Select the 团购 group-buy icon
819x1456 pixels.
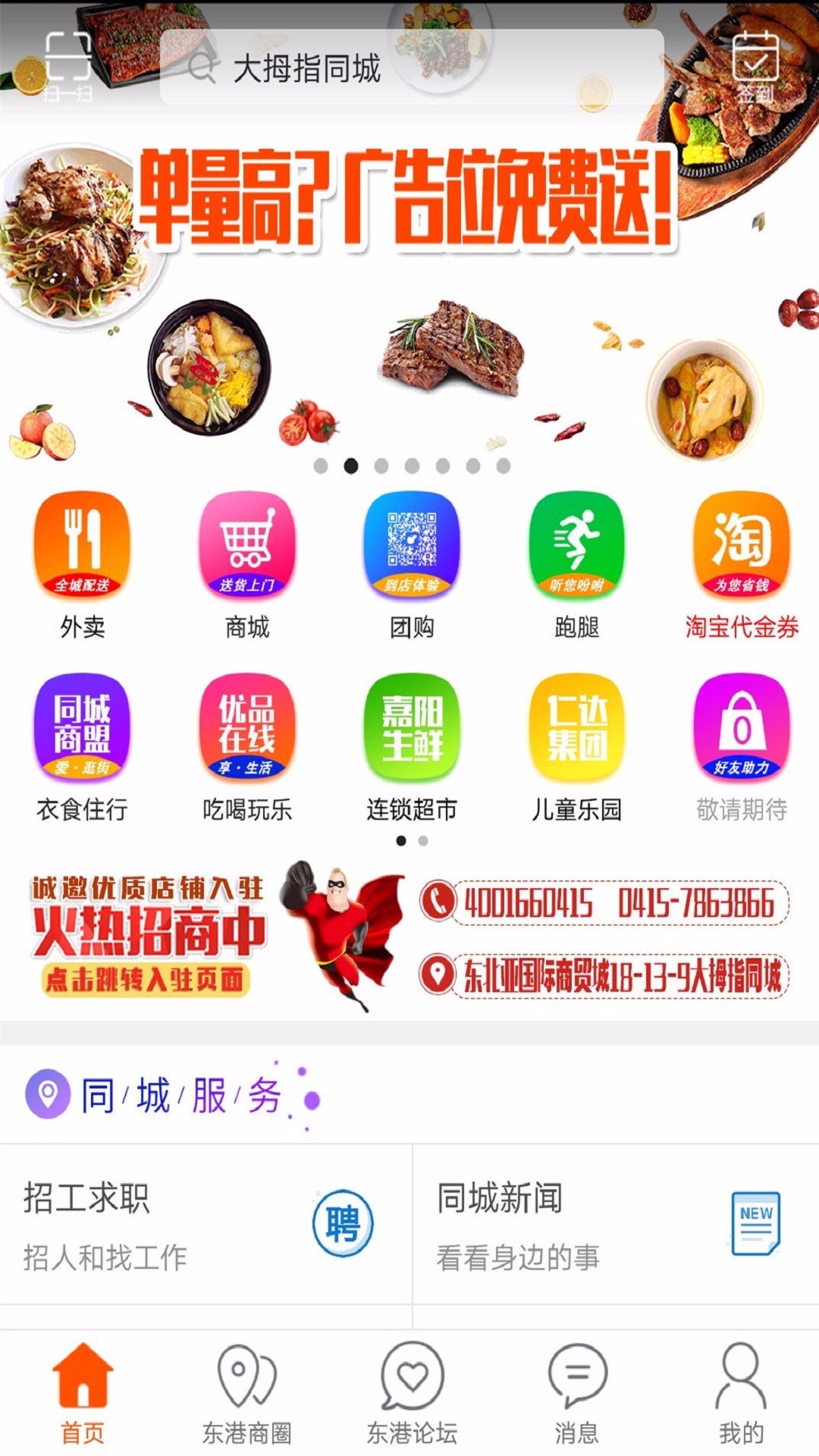pos(412,565)
